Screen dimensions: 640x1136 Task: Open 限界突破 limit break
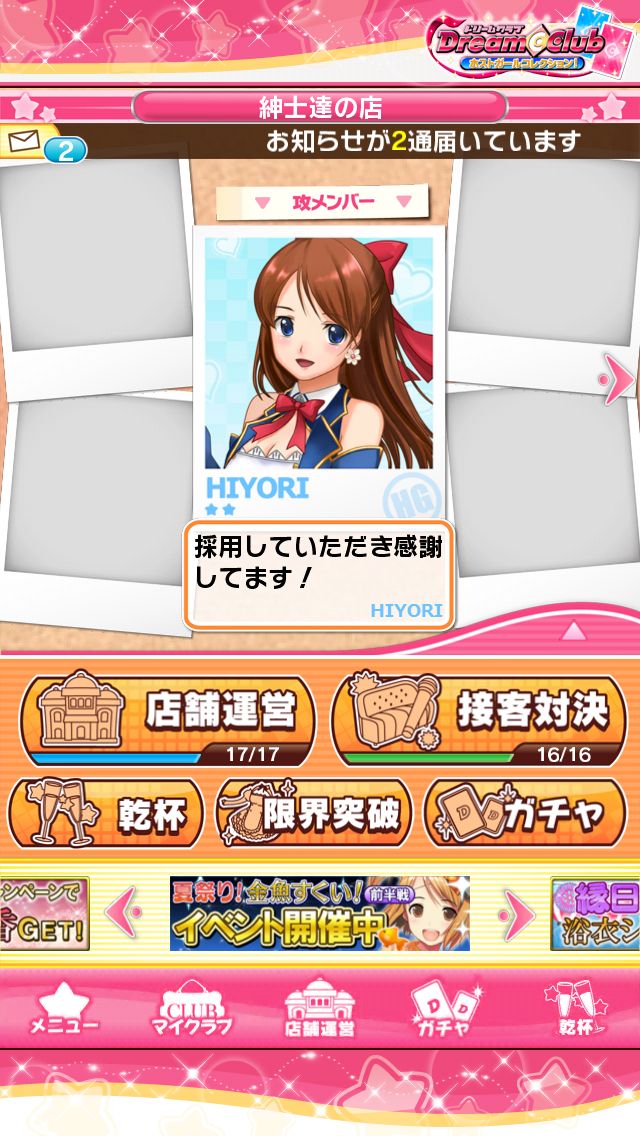click(x=314, y=812)
